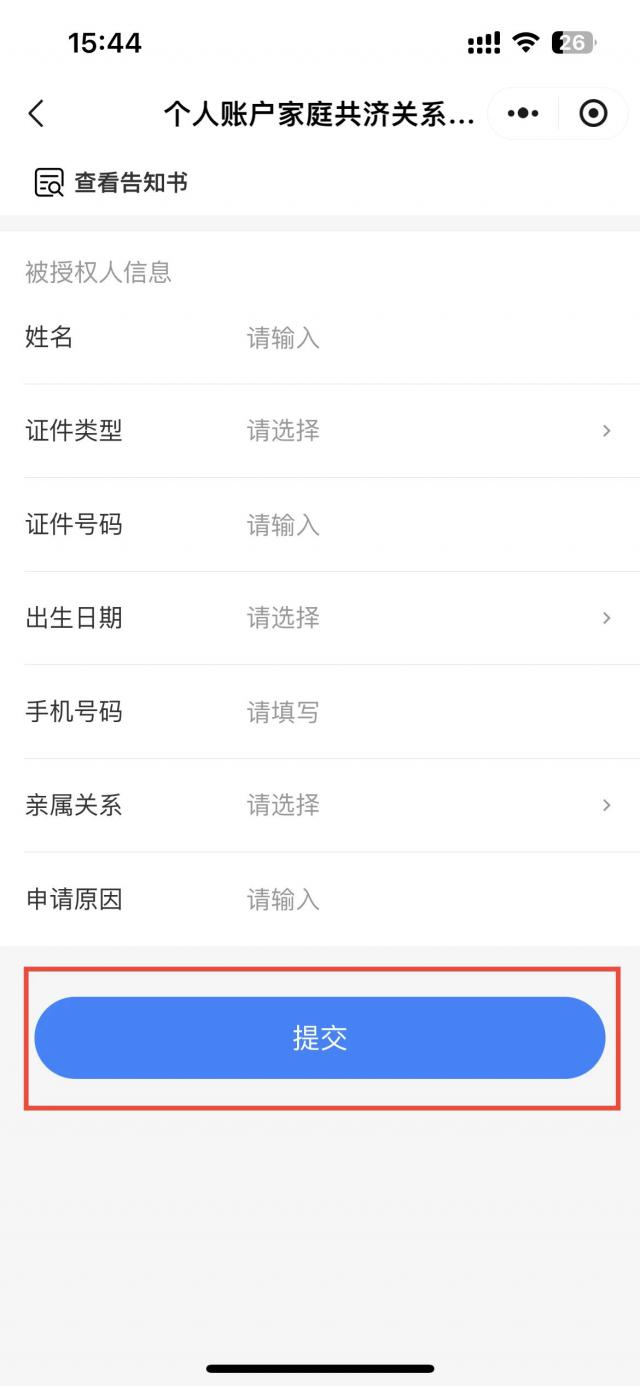Submit the form with 提交
The height and width of the screenshot is (1386, 640).
tap(320, 1038)
